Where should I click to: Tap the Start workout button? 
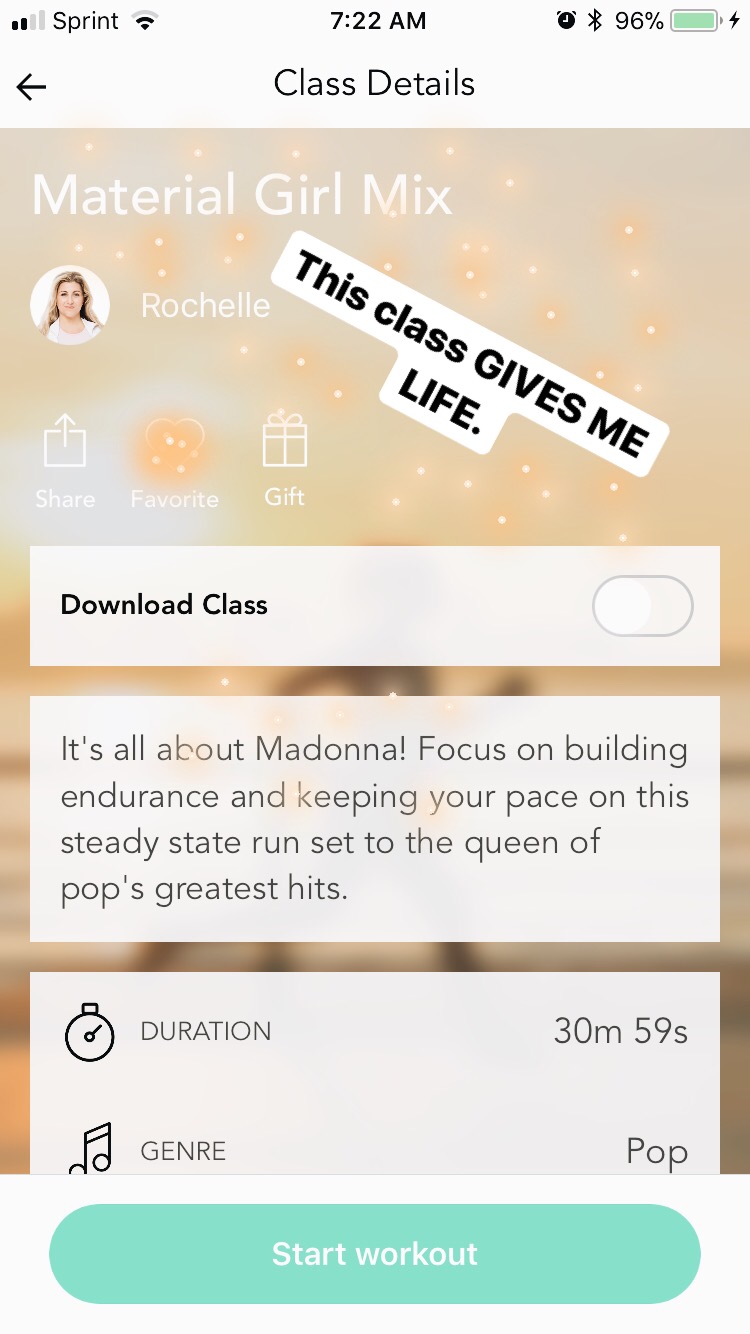tap(375, 1254)
